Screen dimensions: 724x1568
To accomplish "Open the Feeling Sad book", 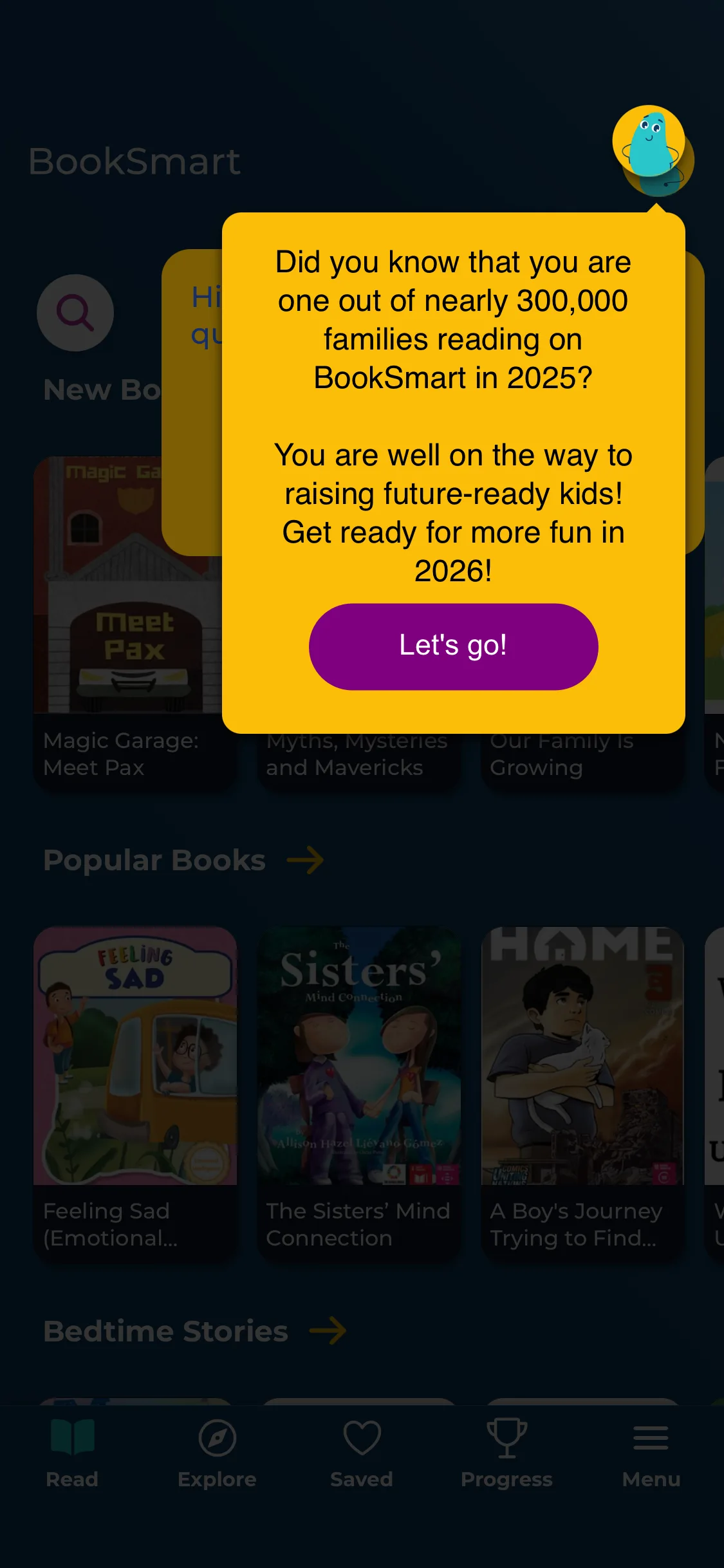I will coord(135,1092).
